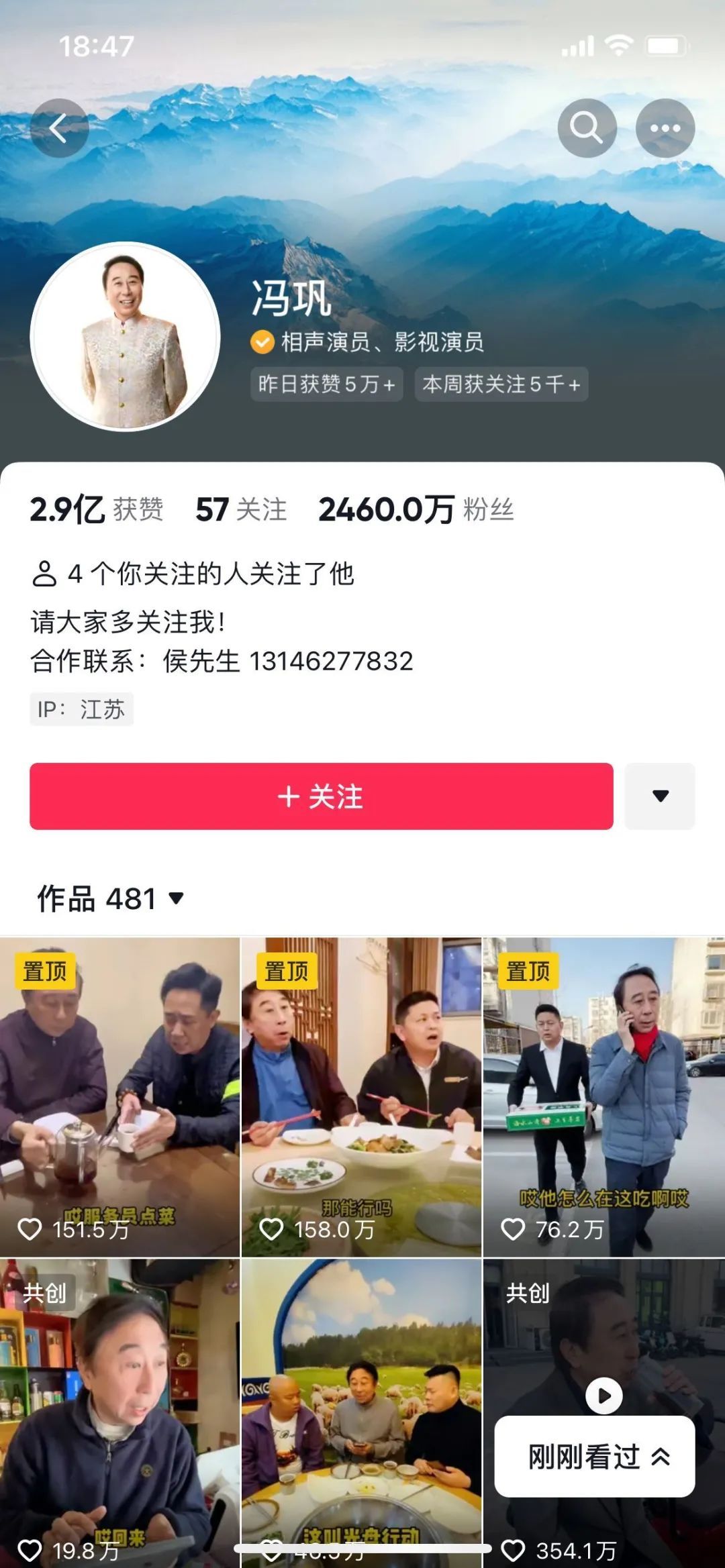Open pinned video with 151.5万 likes
Viewport: 725px width, 1568px height.
119,1097
